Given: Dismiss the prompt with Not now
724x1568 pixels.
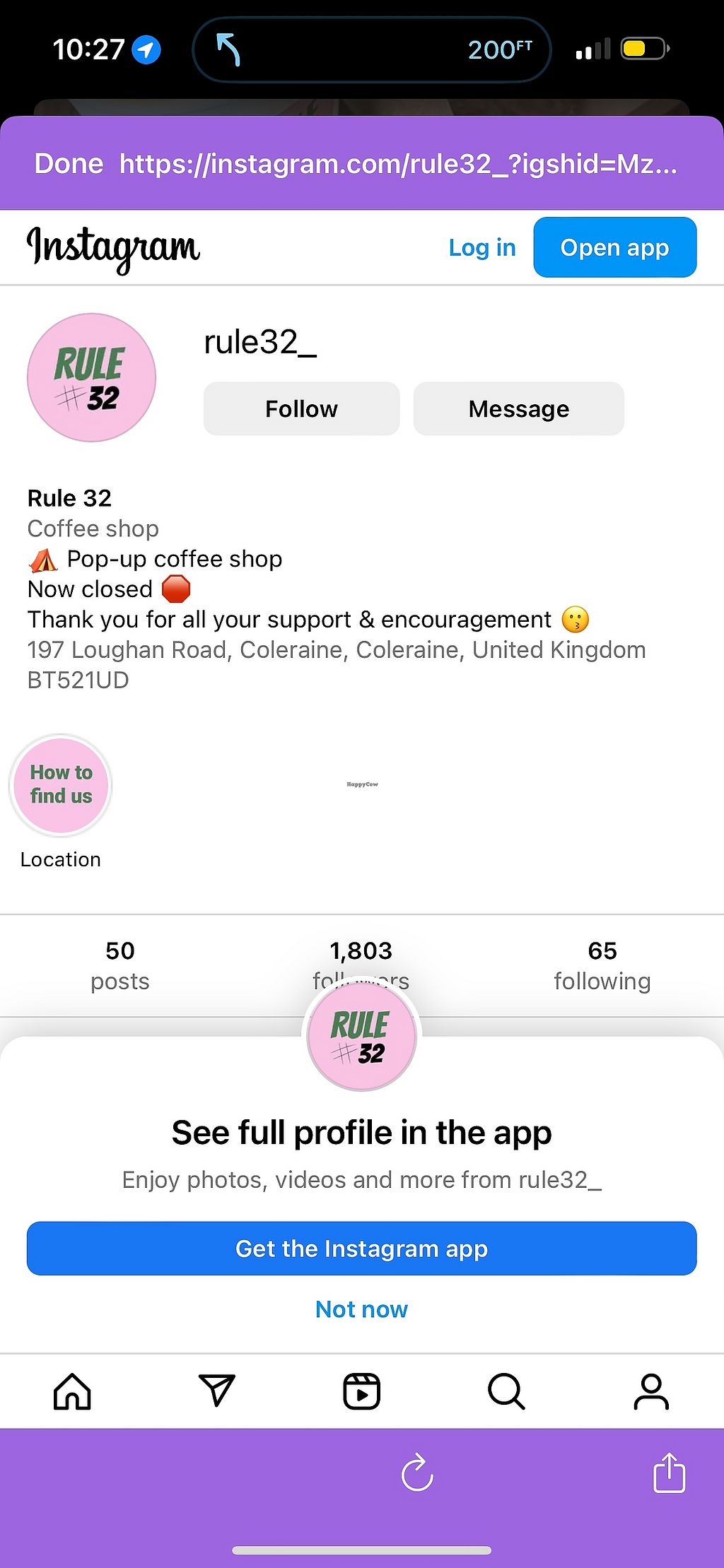Looking at the screenshot, I should [x=361, y=1309].
